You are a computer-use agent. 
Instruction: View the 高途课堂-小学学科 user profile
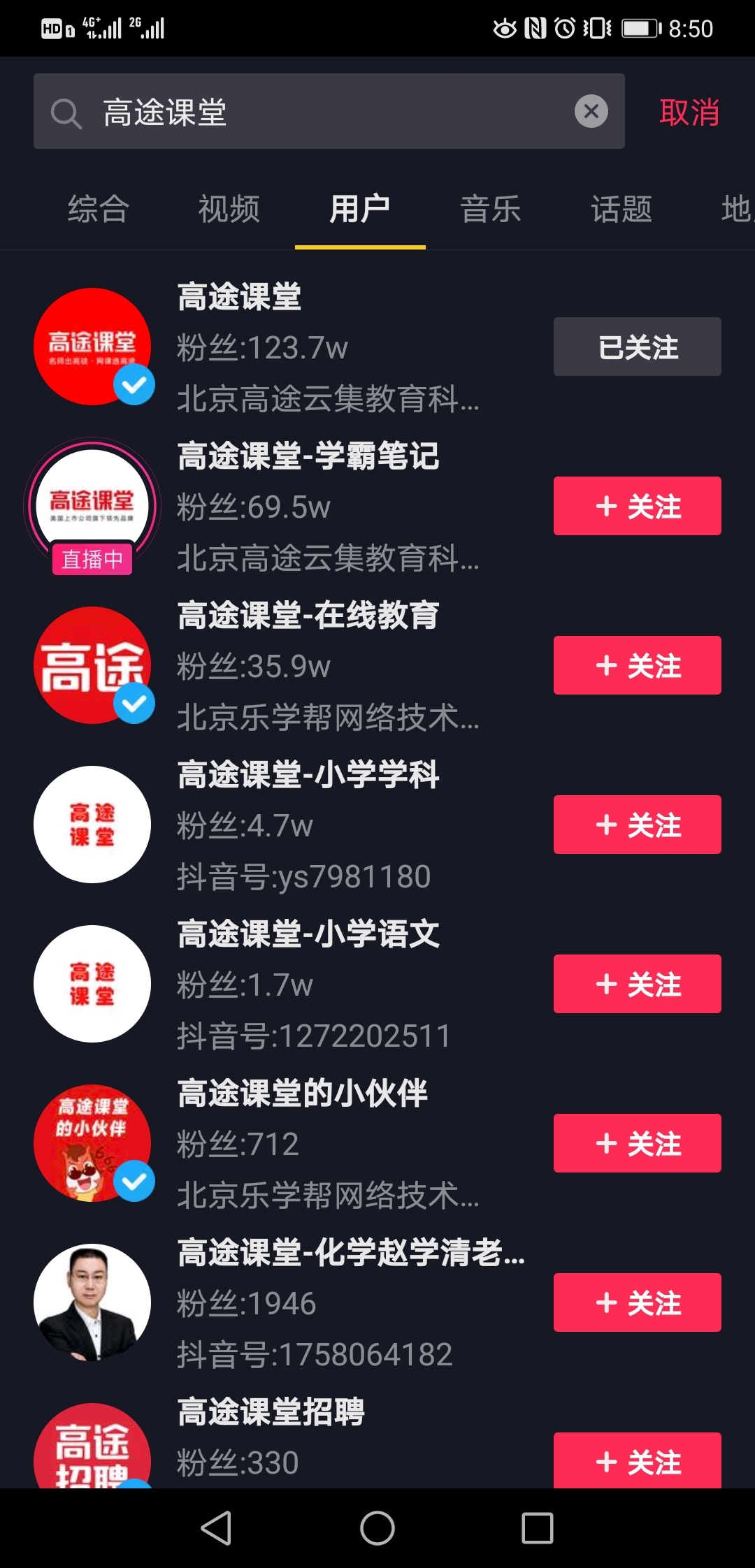pyautogui.click(x=308, y=775)
